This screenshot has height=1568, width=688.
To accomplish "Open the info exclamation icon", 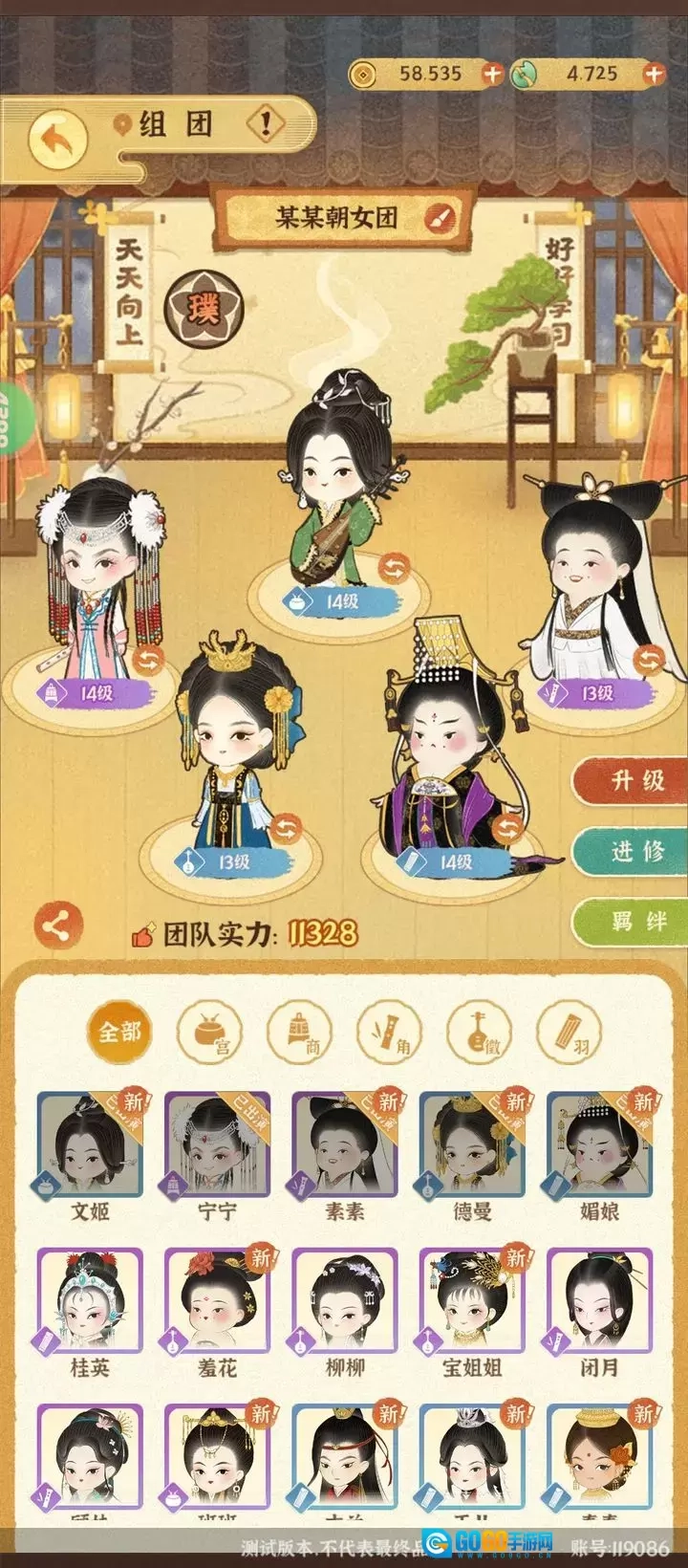I will (267, 123).
